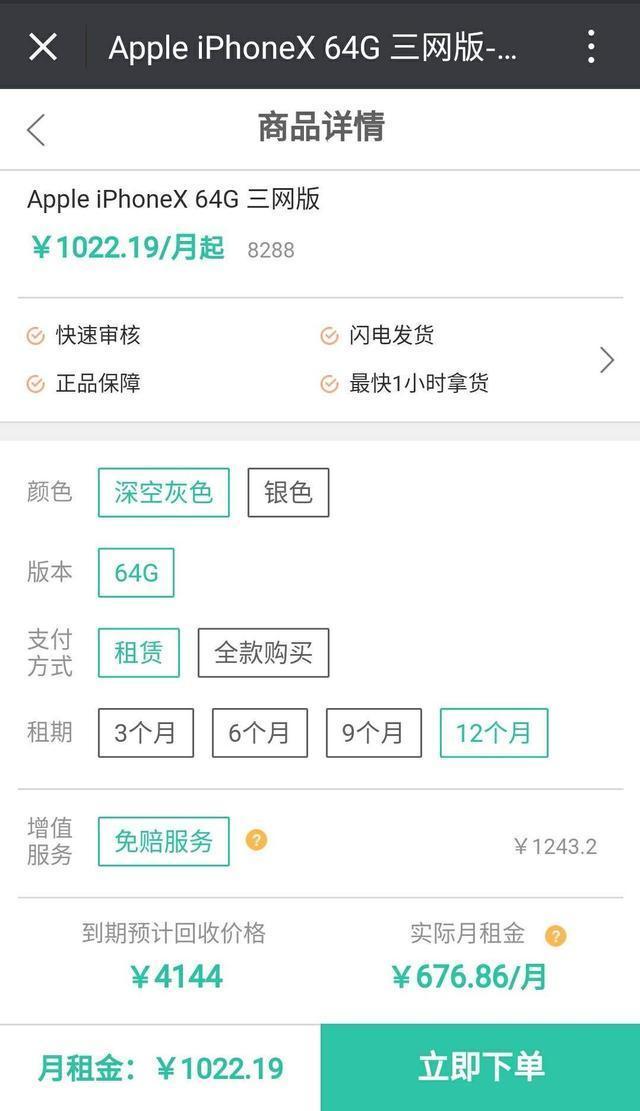Toggle the 免赔服务 add-on service
640x1111 pixels.
tap(163, 841)
